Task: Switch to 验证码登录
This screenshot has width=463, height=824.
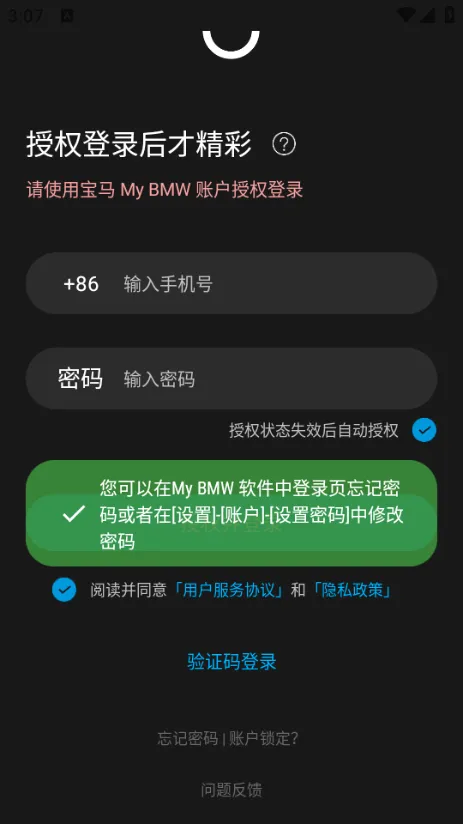Action: pyautogui.click(x=231, y=662)
